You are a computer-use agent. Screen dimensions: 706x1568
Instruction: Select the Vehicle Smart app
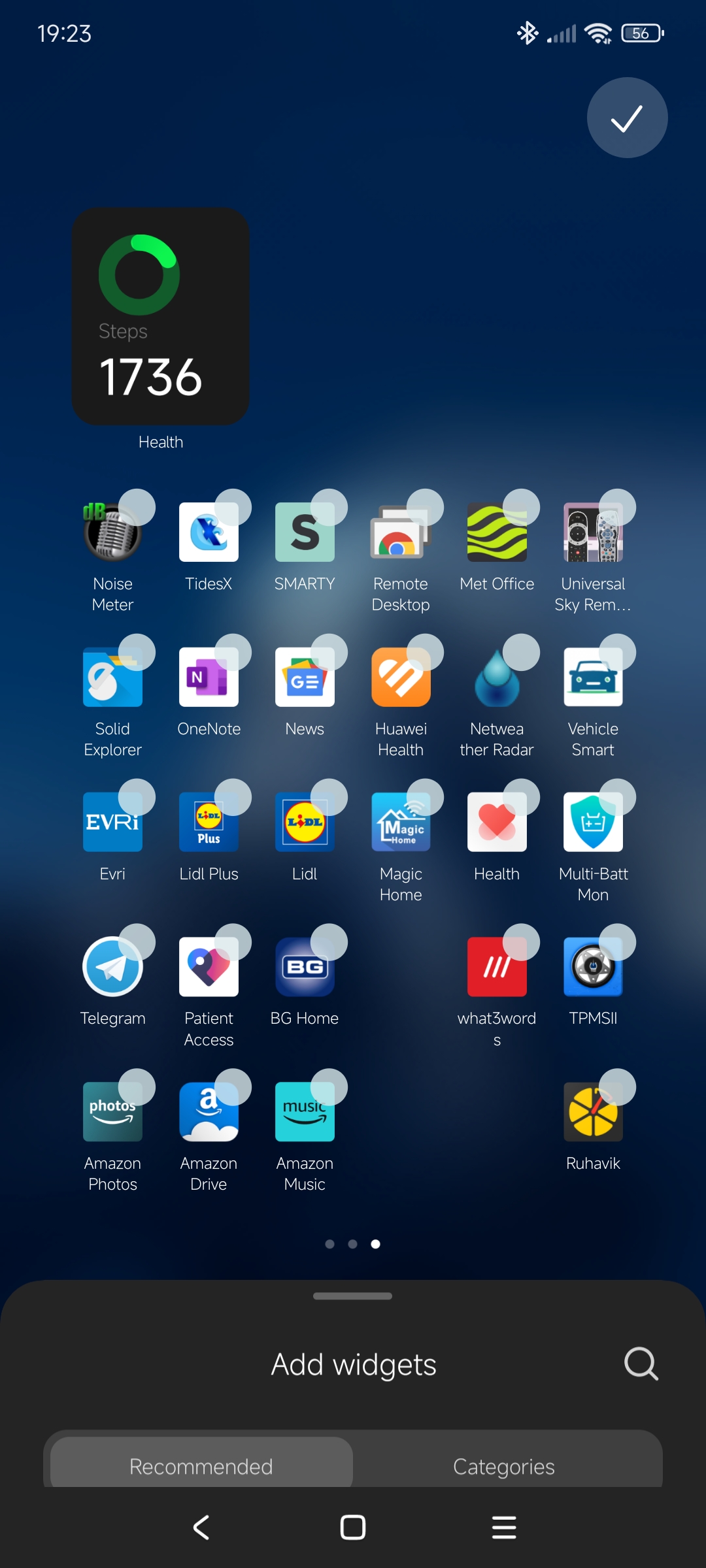593,677
